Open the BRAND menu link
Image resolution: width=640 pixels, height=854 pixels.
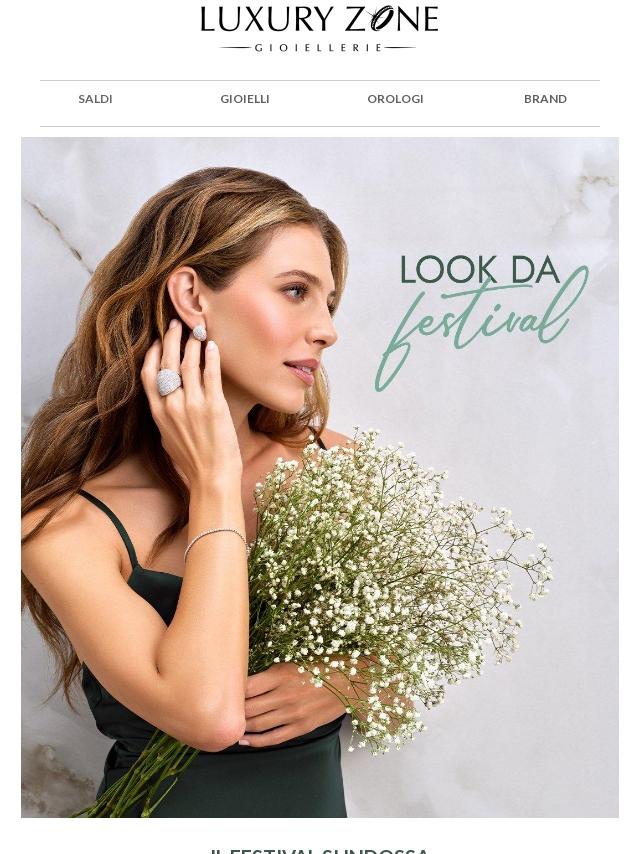(545, 99)
